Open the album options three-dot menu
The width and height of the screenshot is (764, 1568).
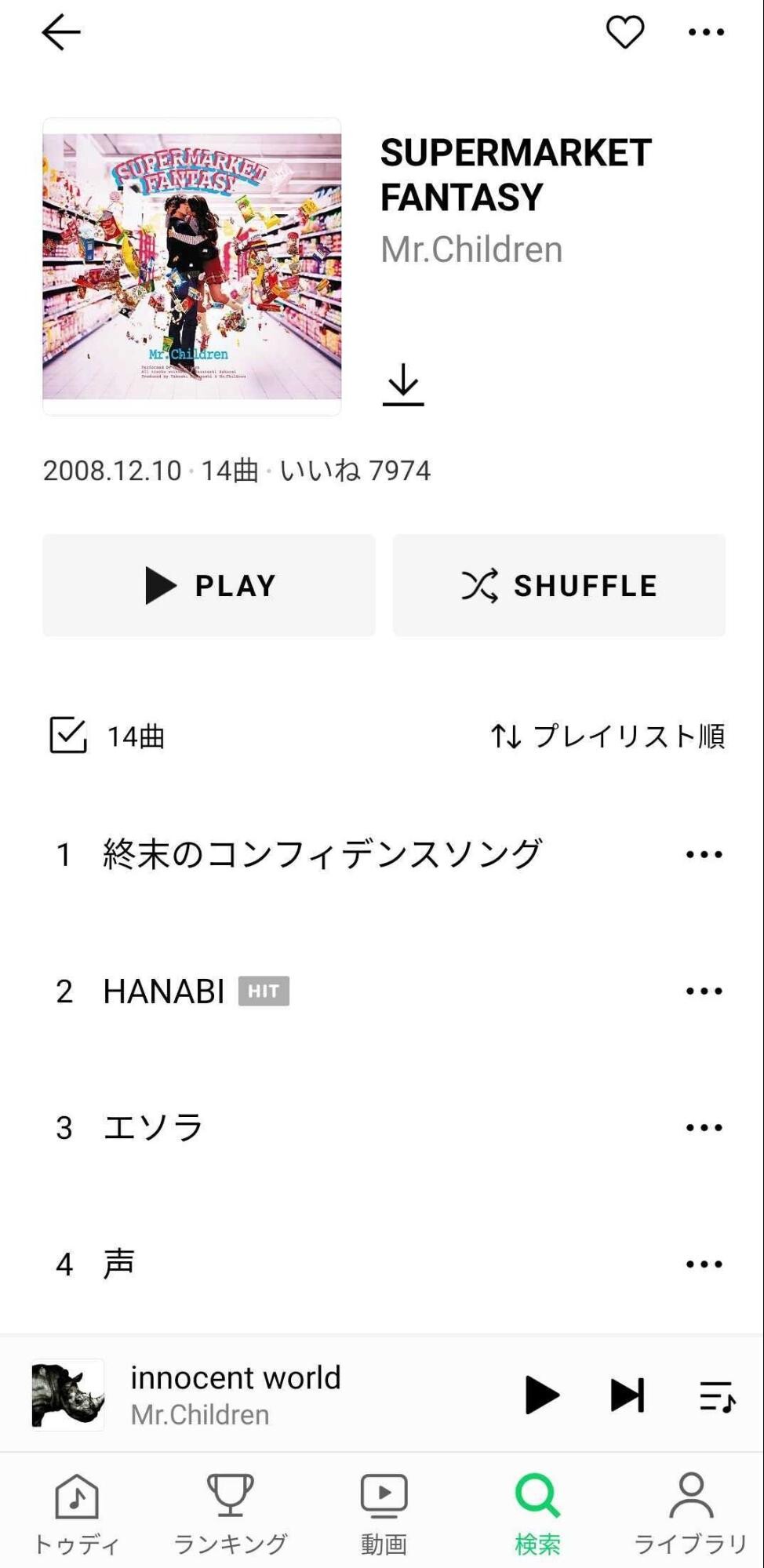click(x=704, y=32)
